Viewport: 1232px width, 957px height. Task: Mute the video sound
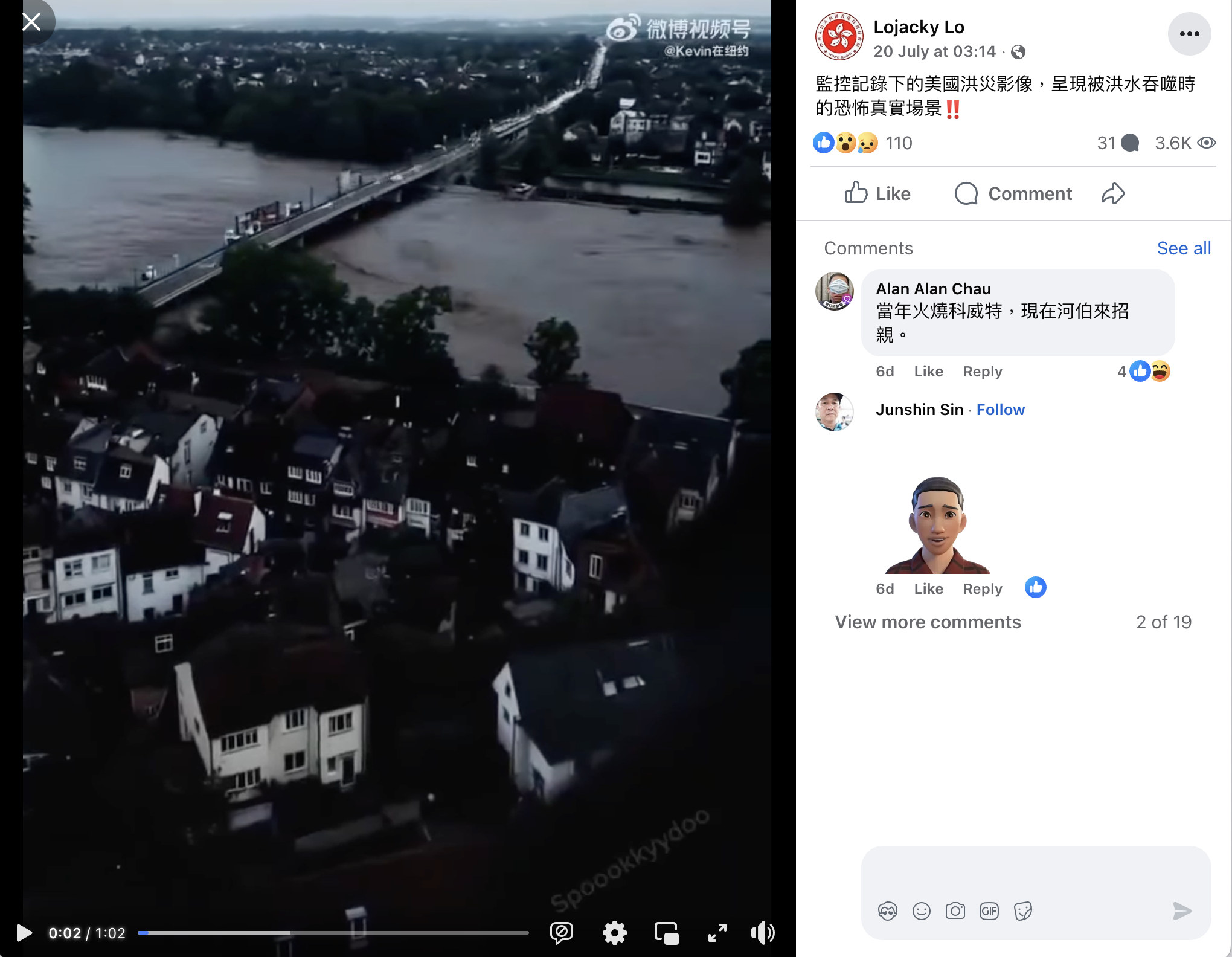coord(762,933)
